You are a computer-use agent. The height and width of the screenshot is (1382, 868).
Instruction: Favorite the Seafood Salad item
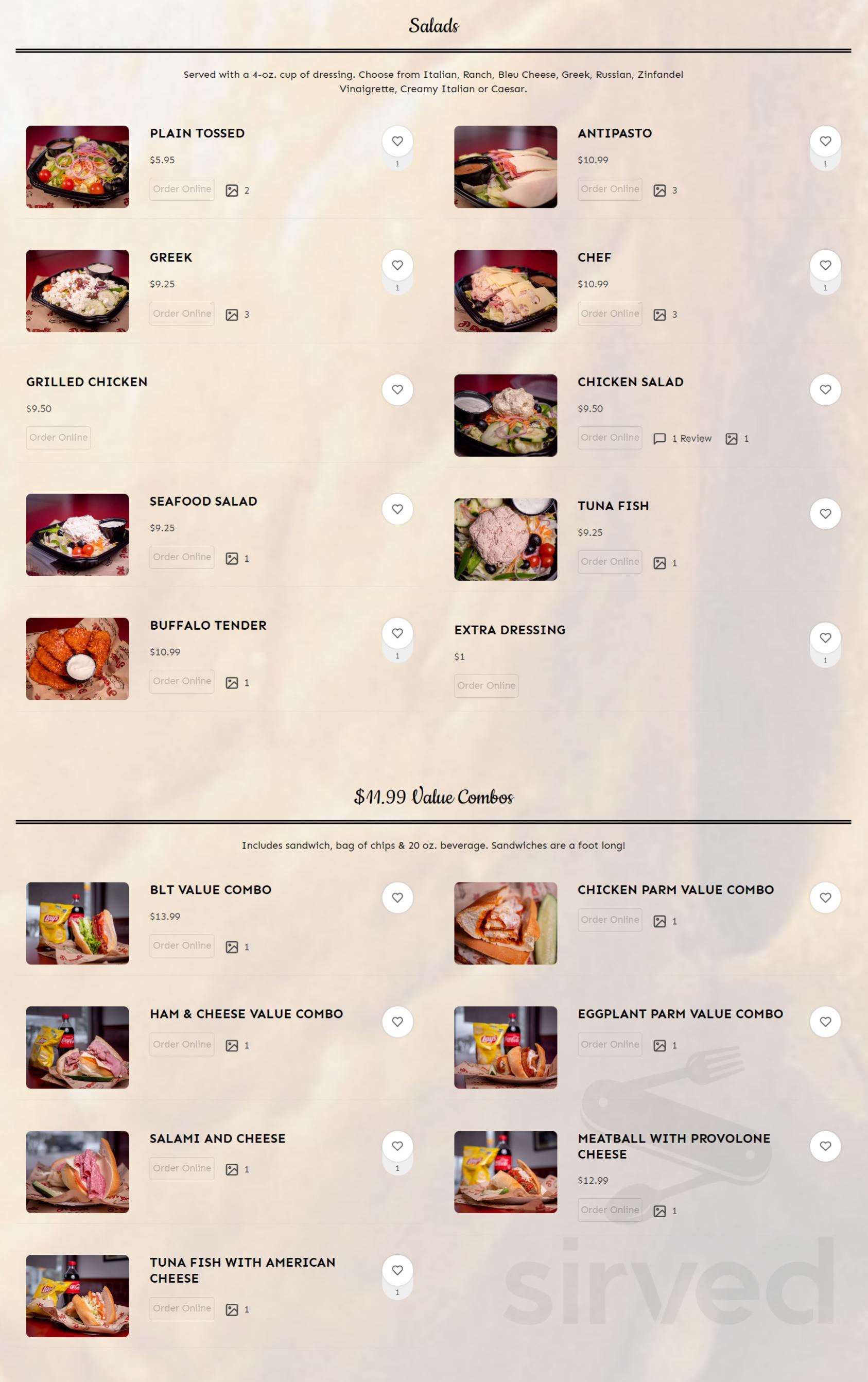397,509
